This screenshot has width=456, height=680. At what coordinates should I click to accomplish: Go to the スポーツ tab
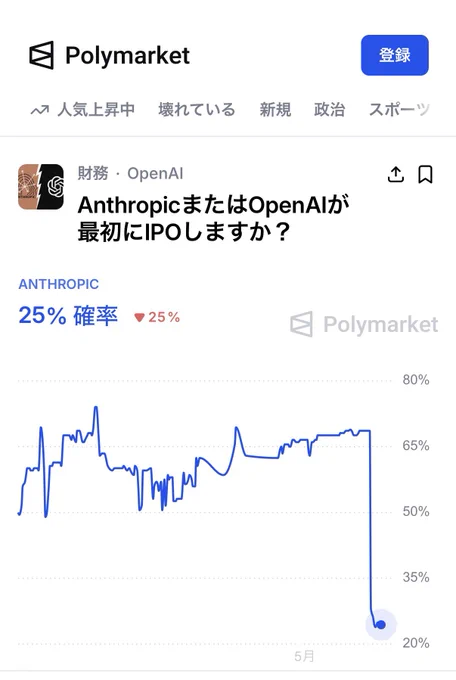click(399, 110)
